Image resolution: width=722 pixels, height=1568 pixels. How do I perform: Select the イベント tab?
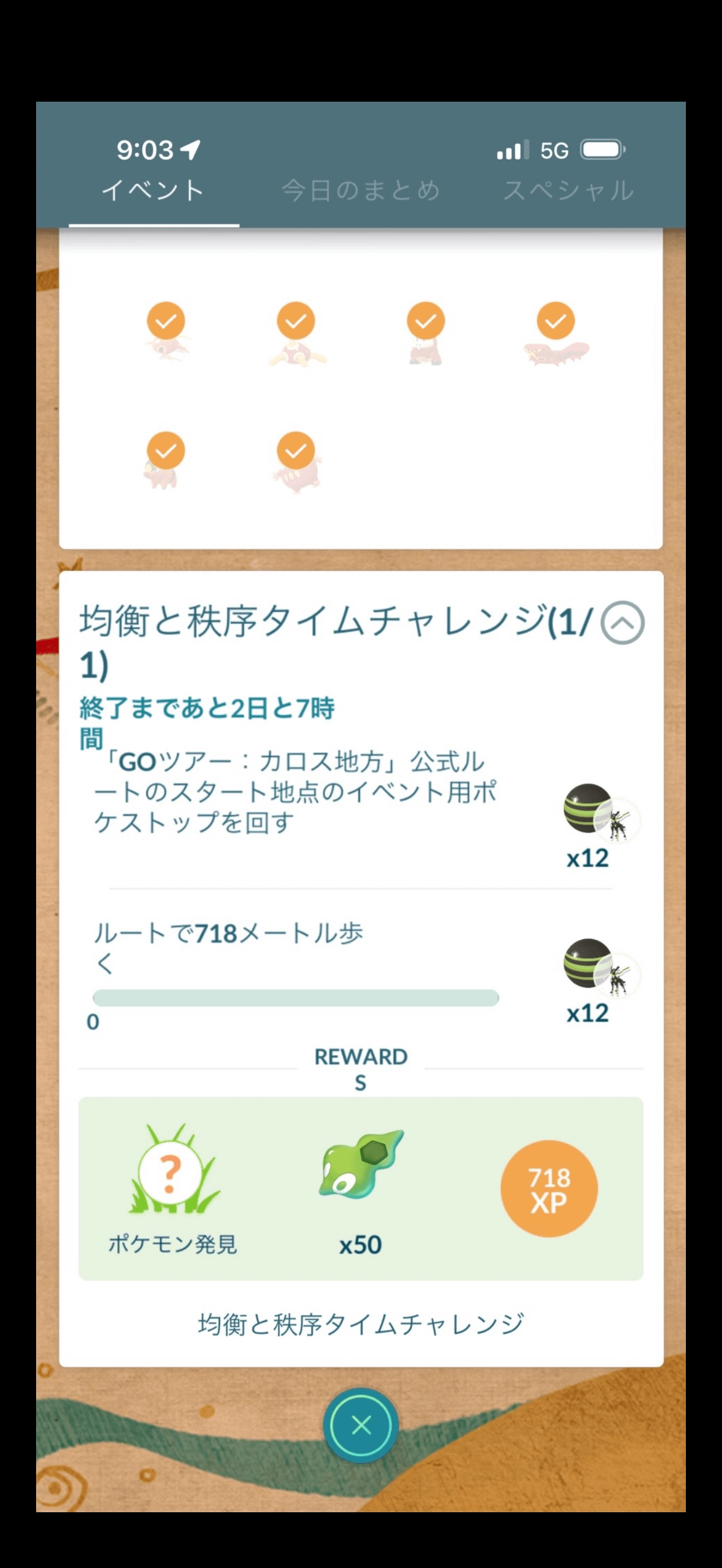pos(153,190)
